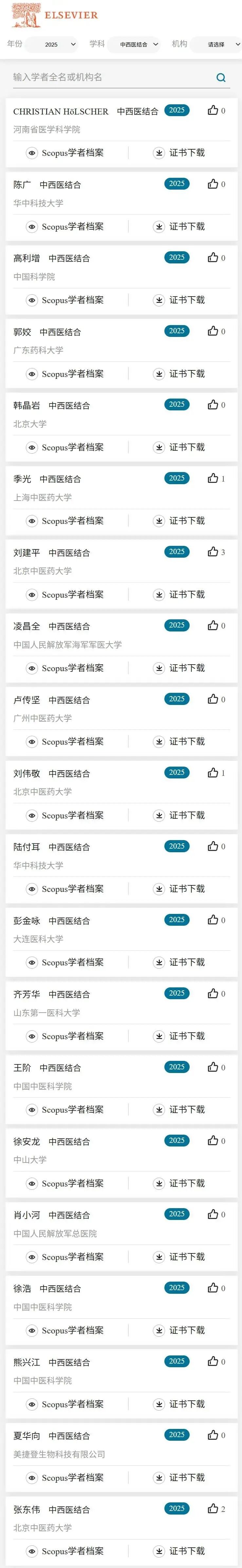Download certificate for 凌昌全
Image resolution: width=242 pixels, height=1568 pixels.
(x=179, y=668)
